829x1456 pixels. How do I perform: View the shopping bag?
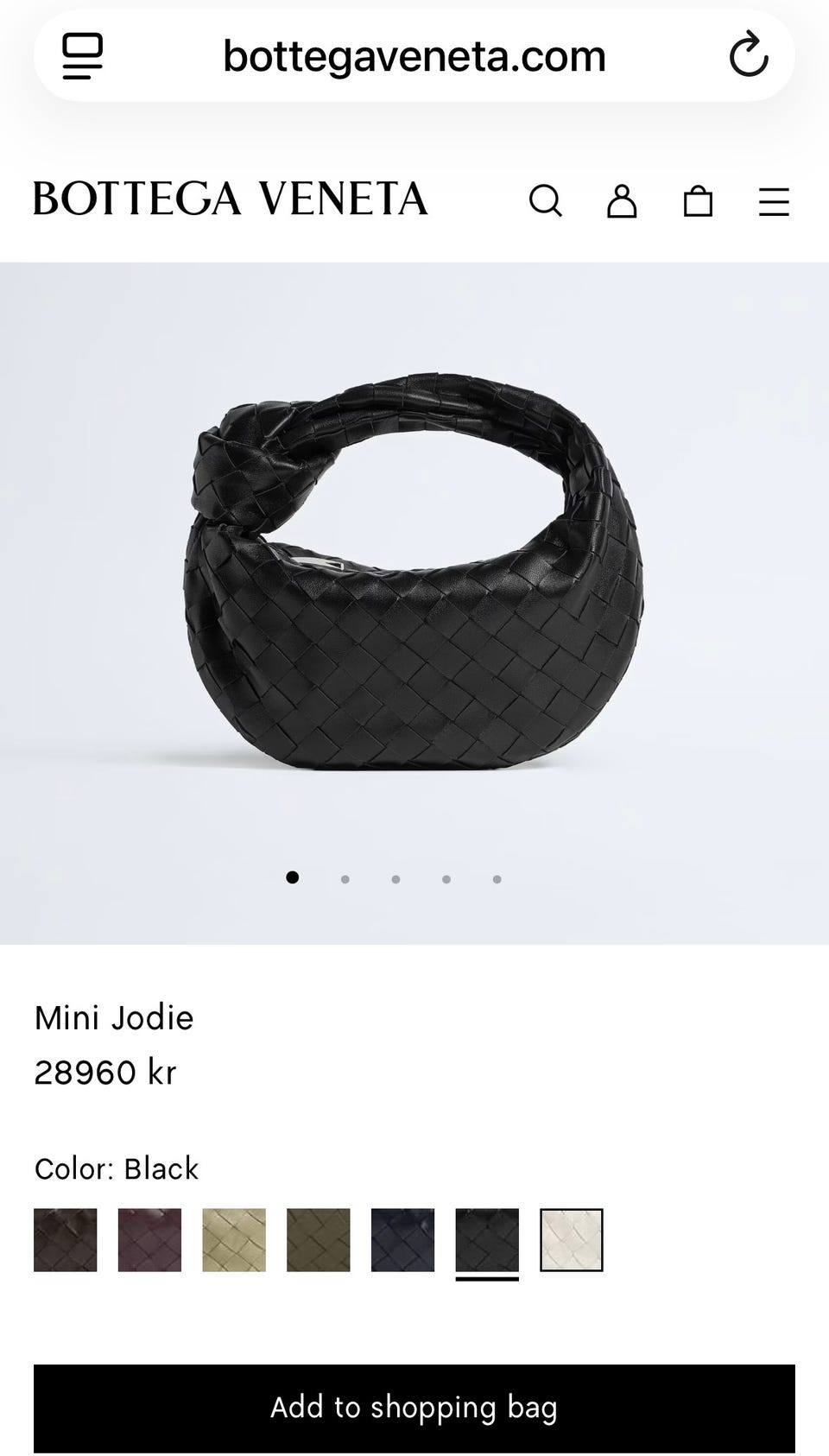698,201
